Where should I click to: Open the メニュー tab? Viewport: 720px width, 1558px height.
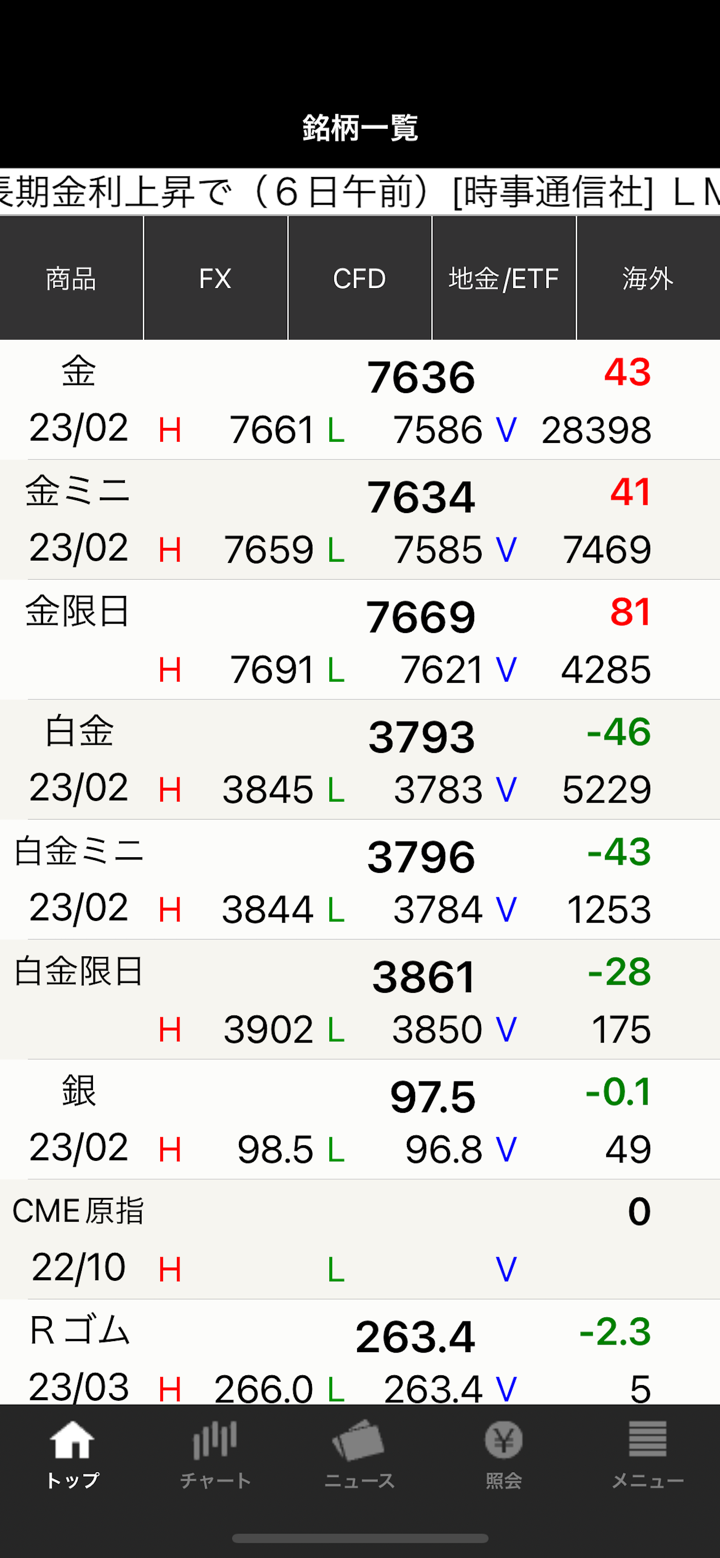coord(647,1455)
